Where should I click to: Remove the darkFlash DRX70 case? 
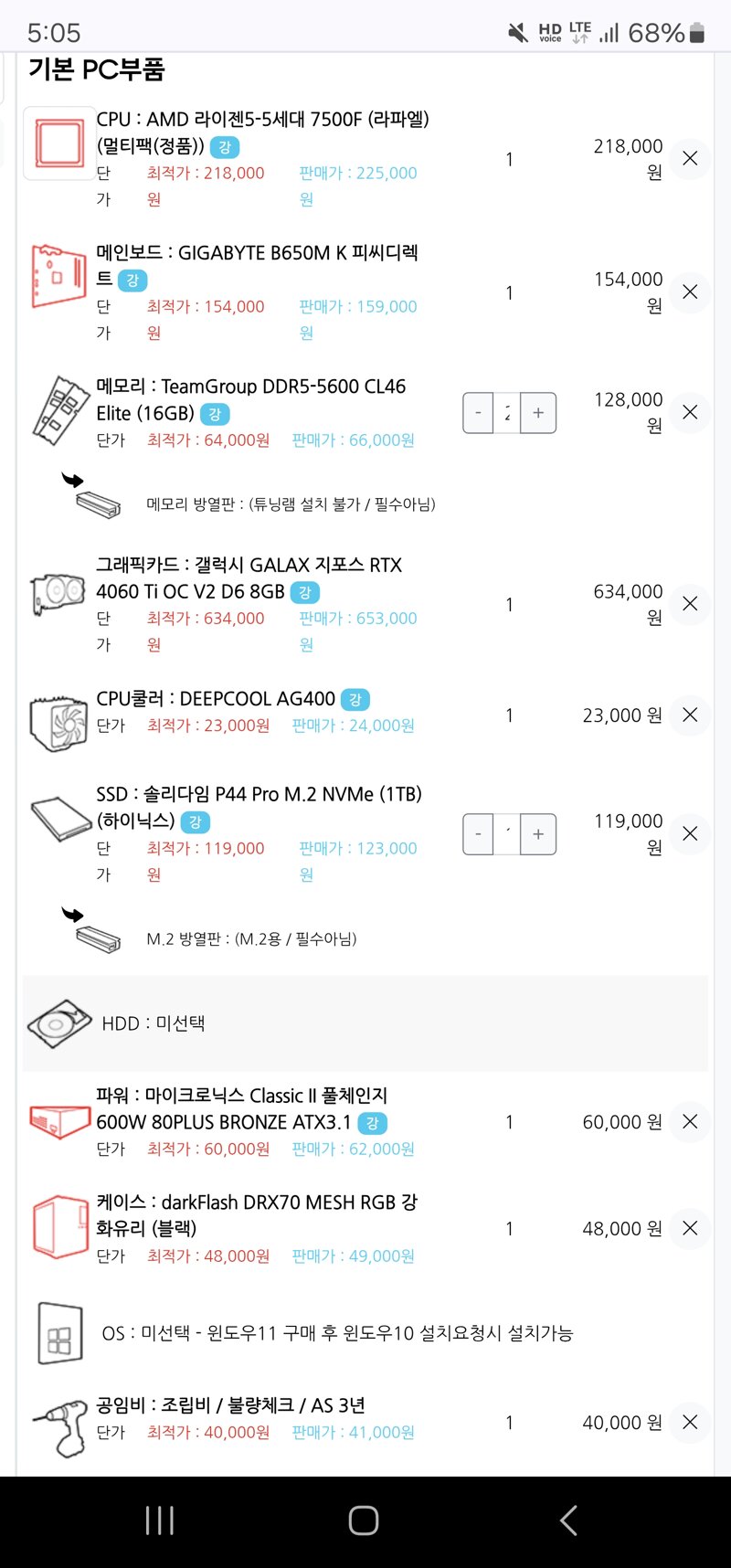(x=690, y=1228)
